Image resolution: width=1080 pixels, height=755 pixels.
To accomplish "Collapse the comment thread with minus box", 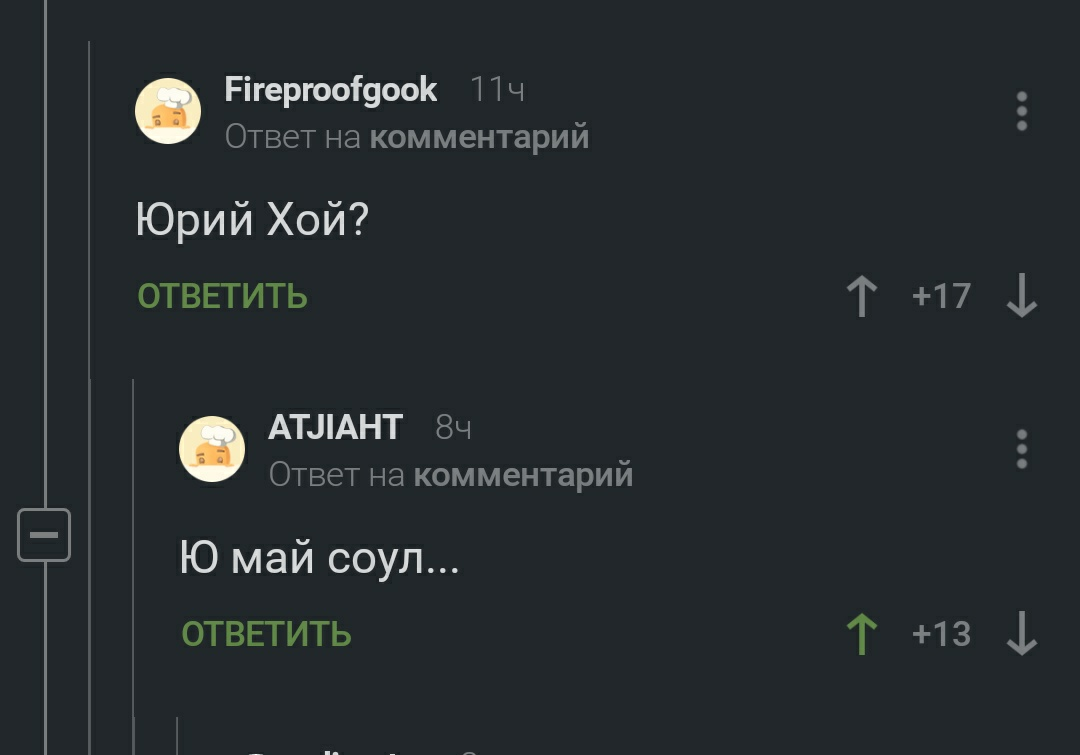I will point(44,535).
